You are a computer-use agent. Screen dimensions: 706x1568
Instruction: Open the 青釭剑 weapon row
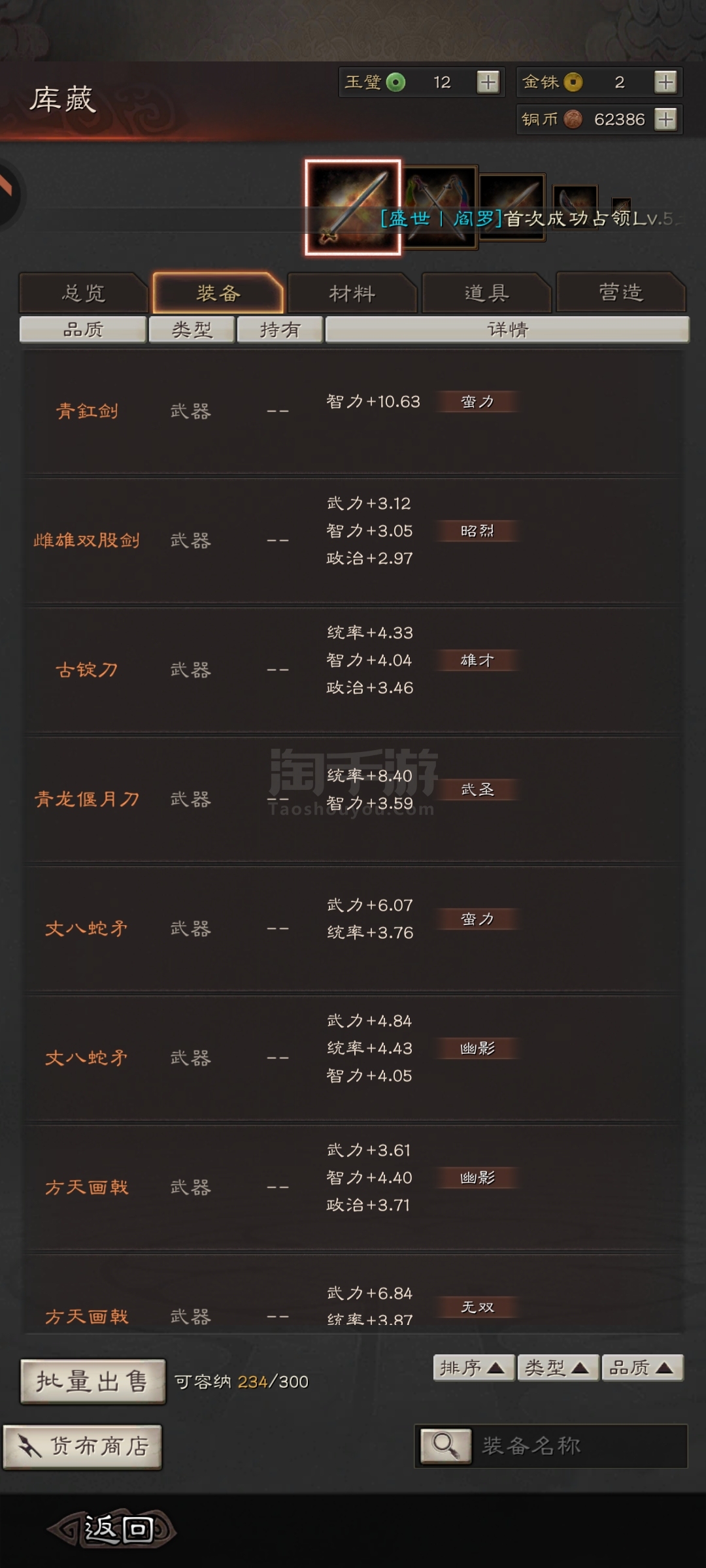(353, 411)
